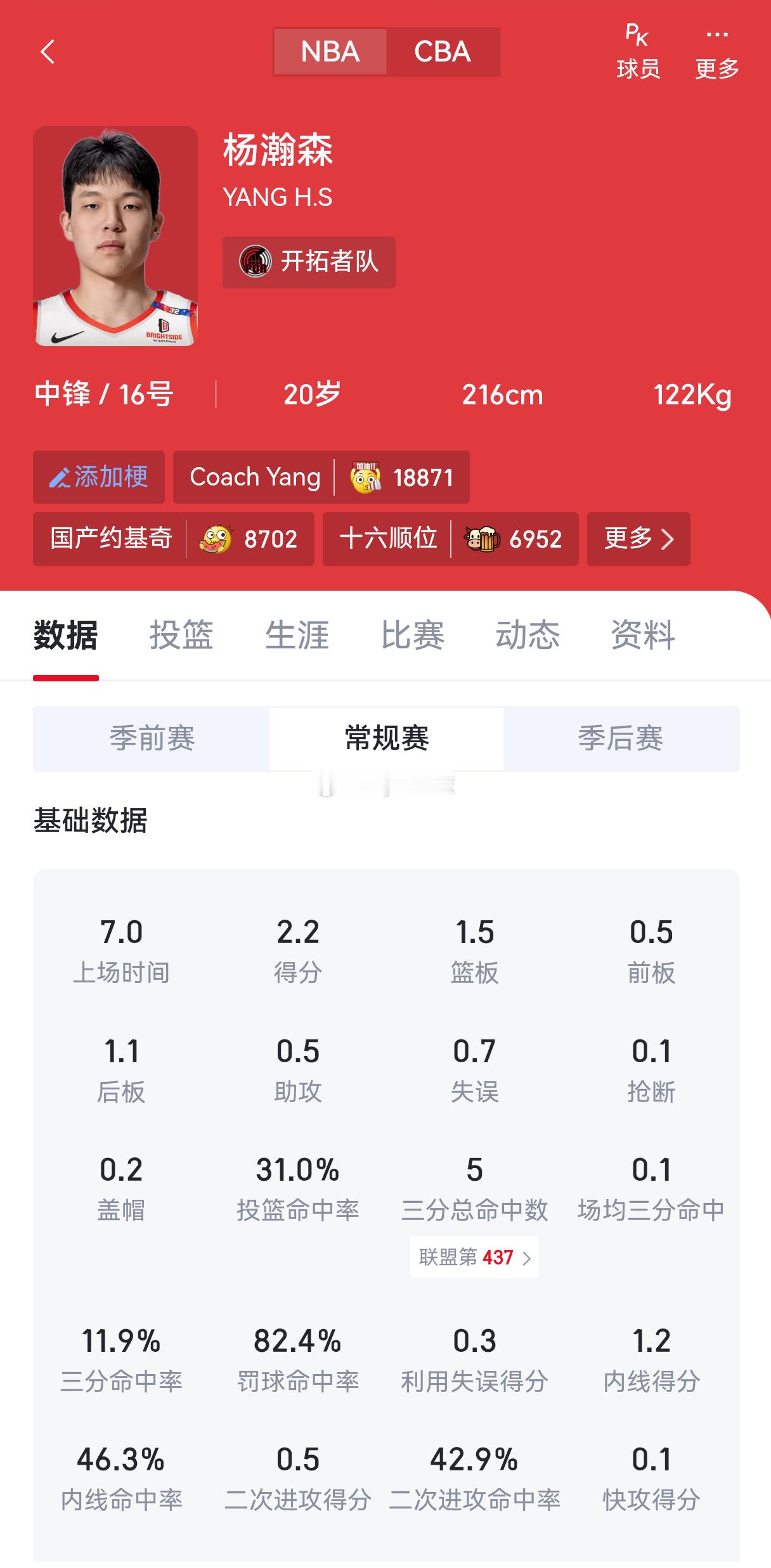Viewport: 771px width, 1568px height.
Task: Click the dizzy-face emoji on Coach Yang tag
Action: pos(363,478)
